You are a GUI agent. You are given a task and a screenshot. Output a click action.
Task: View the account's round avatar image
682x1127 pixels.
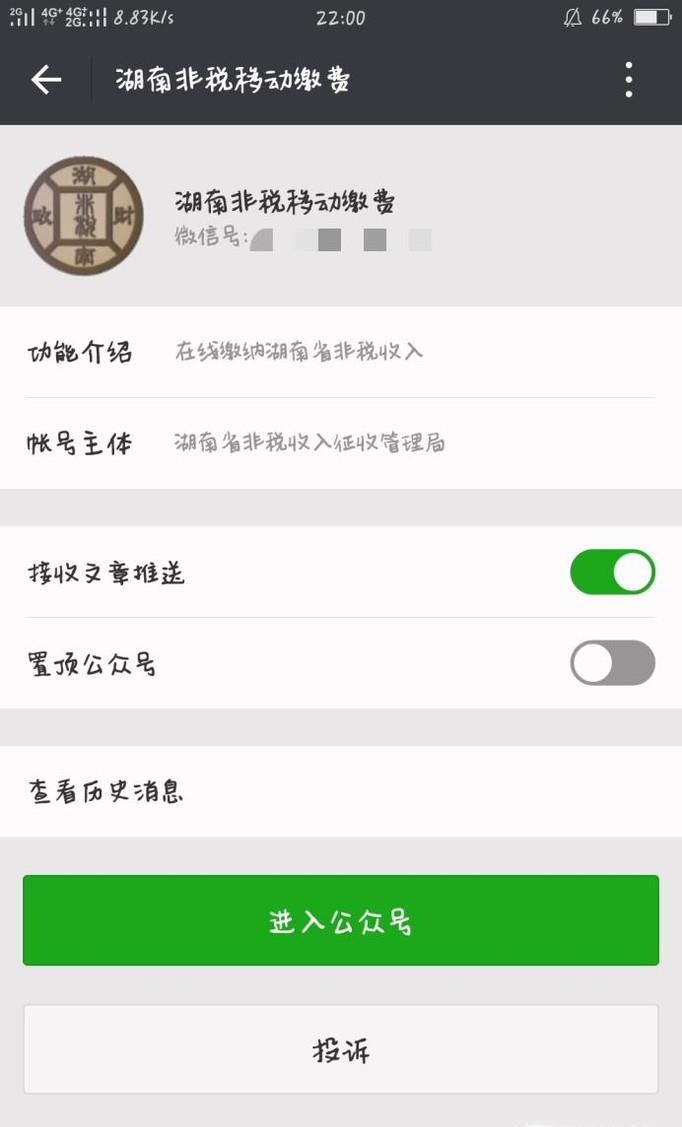(84, 215)
